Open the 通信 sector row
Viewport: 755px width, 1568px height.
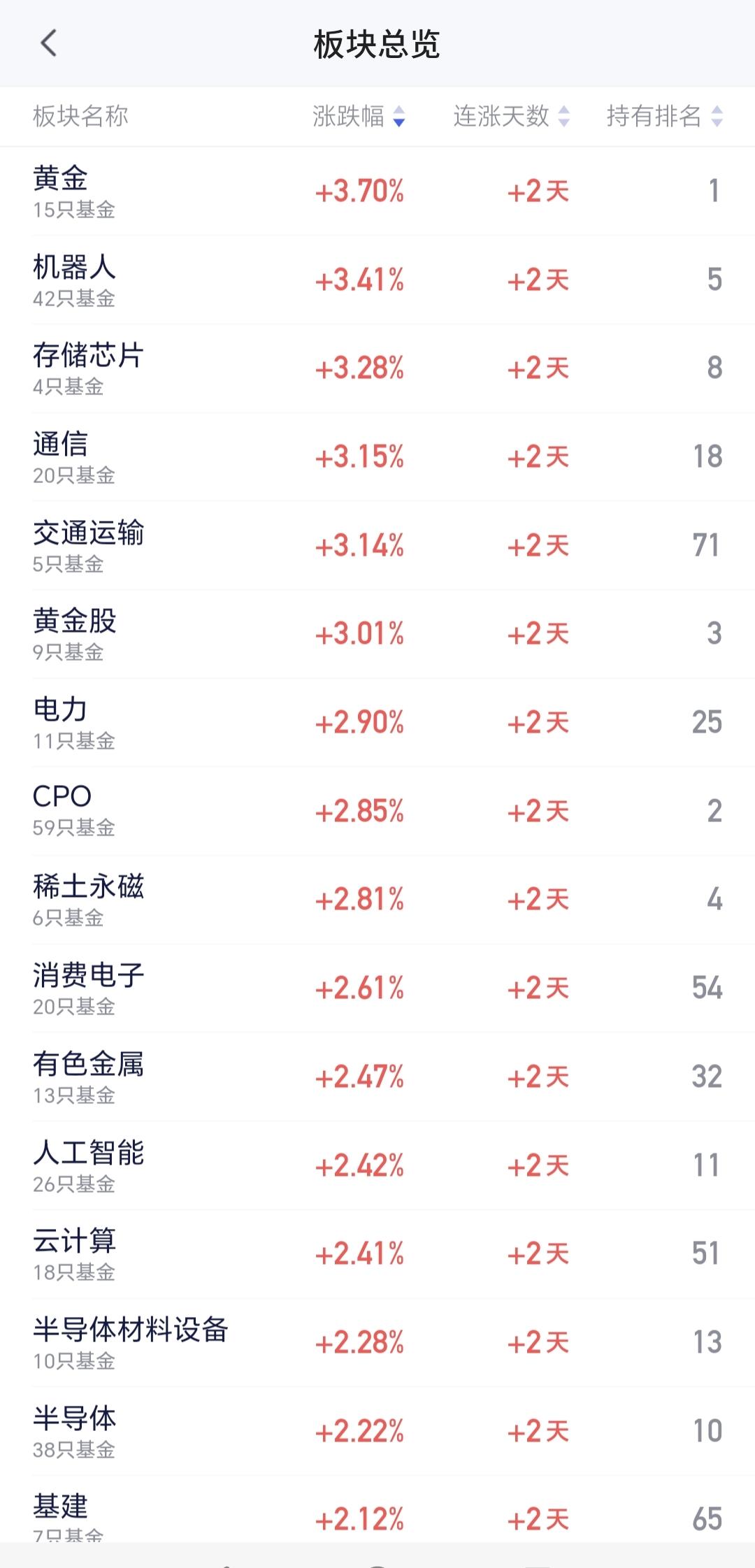(377, 457)
